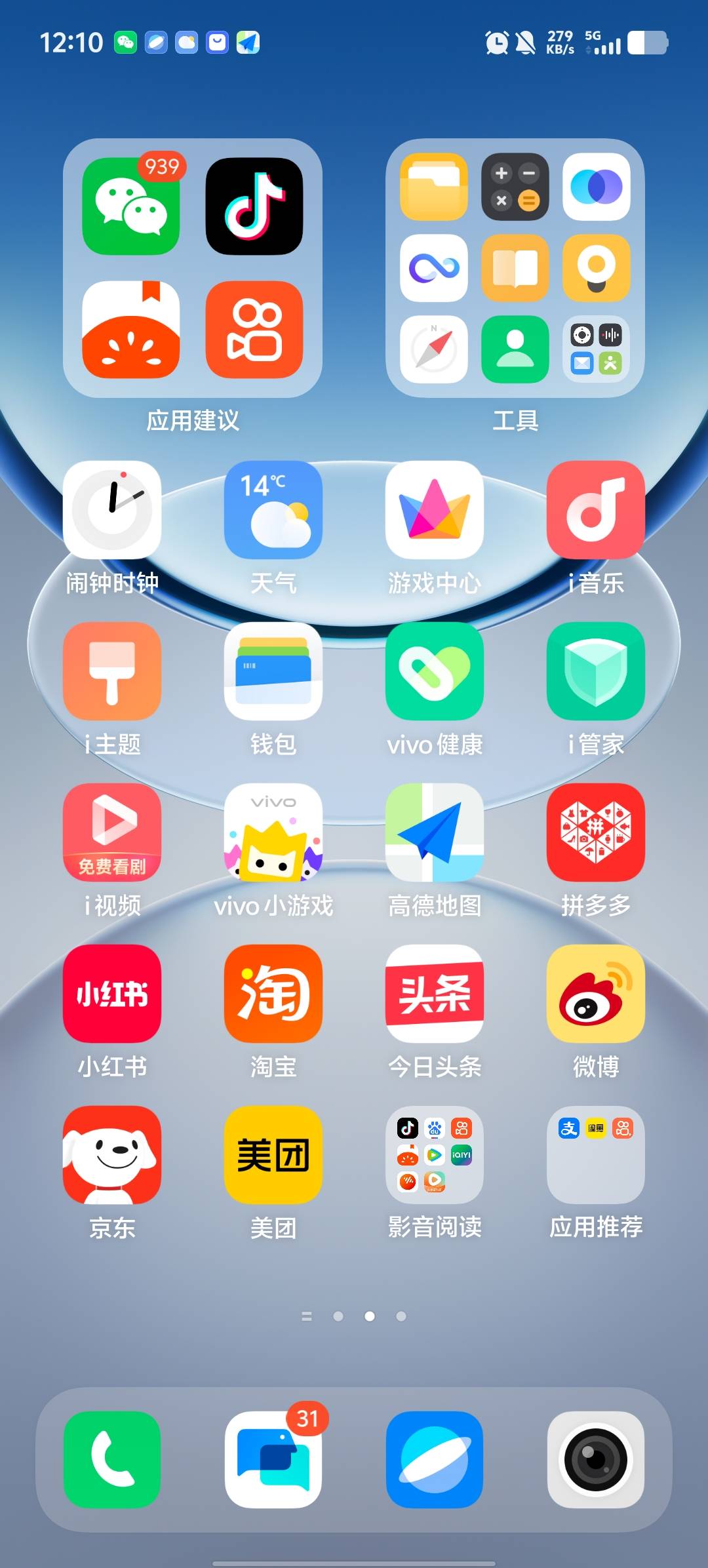Image resolution: width=708 pixels, height=1568 pixels.
Task: Open 微博 Weibo
Action: (x=596, y=994)
